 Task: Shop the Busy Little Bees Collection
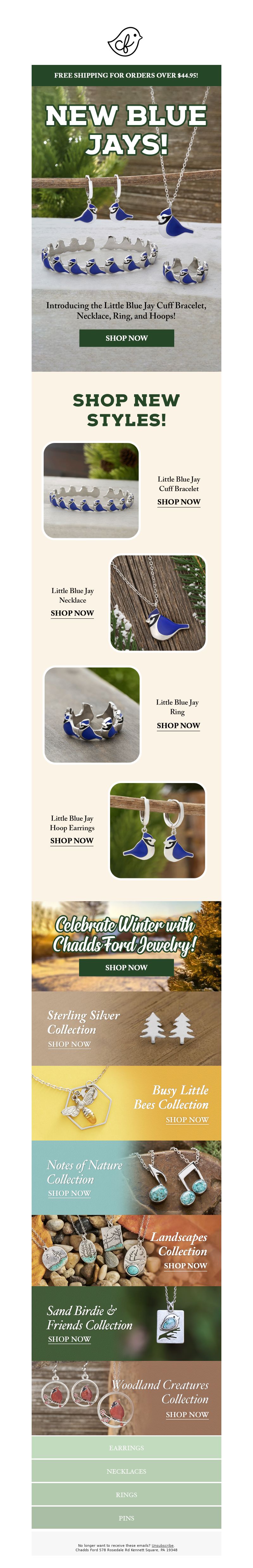(187, 1119)
